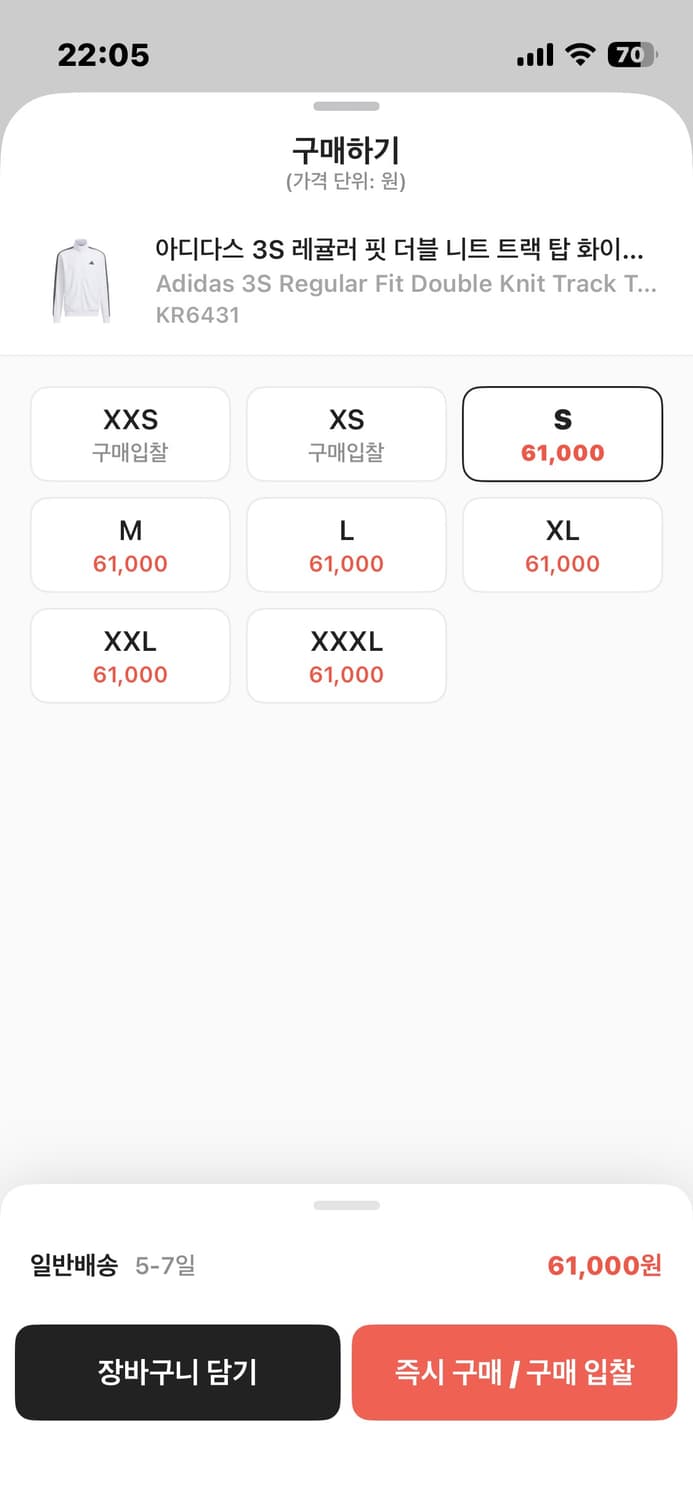Pick size M
The image size is (693, 1500).
(x=130, y=545)
